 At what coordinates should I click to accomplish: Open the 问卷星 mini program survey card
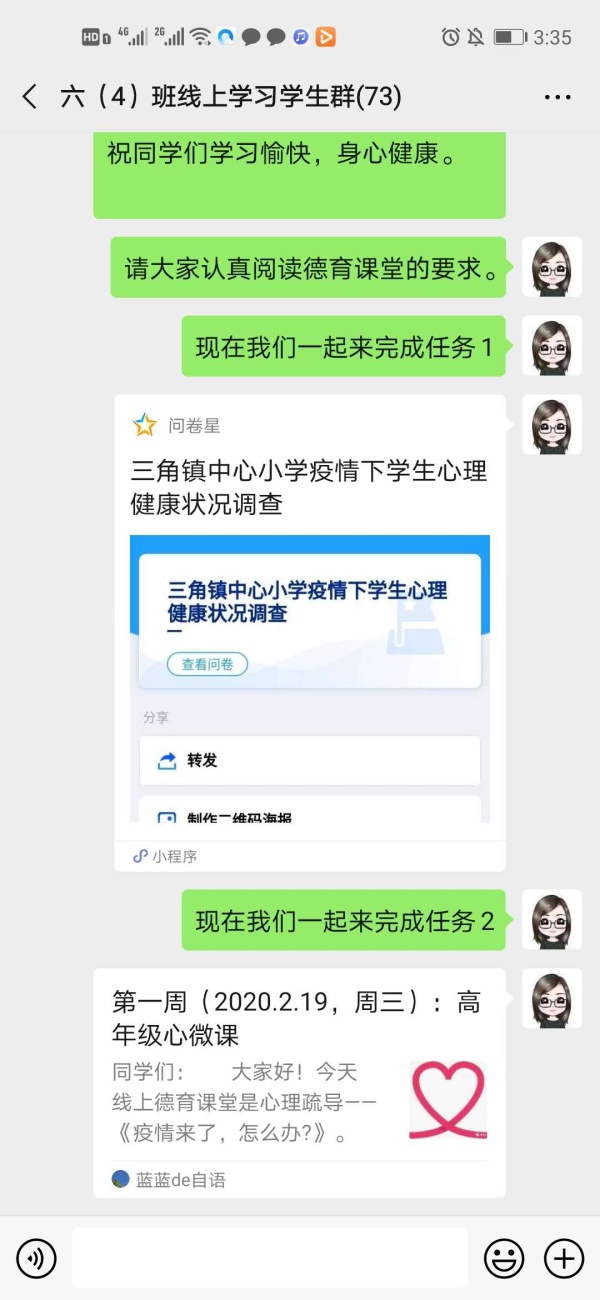point(309,632)
